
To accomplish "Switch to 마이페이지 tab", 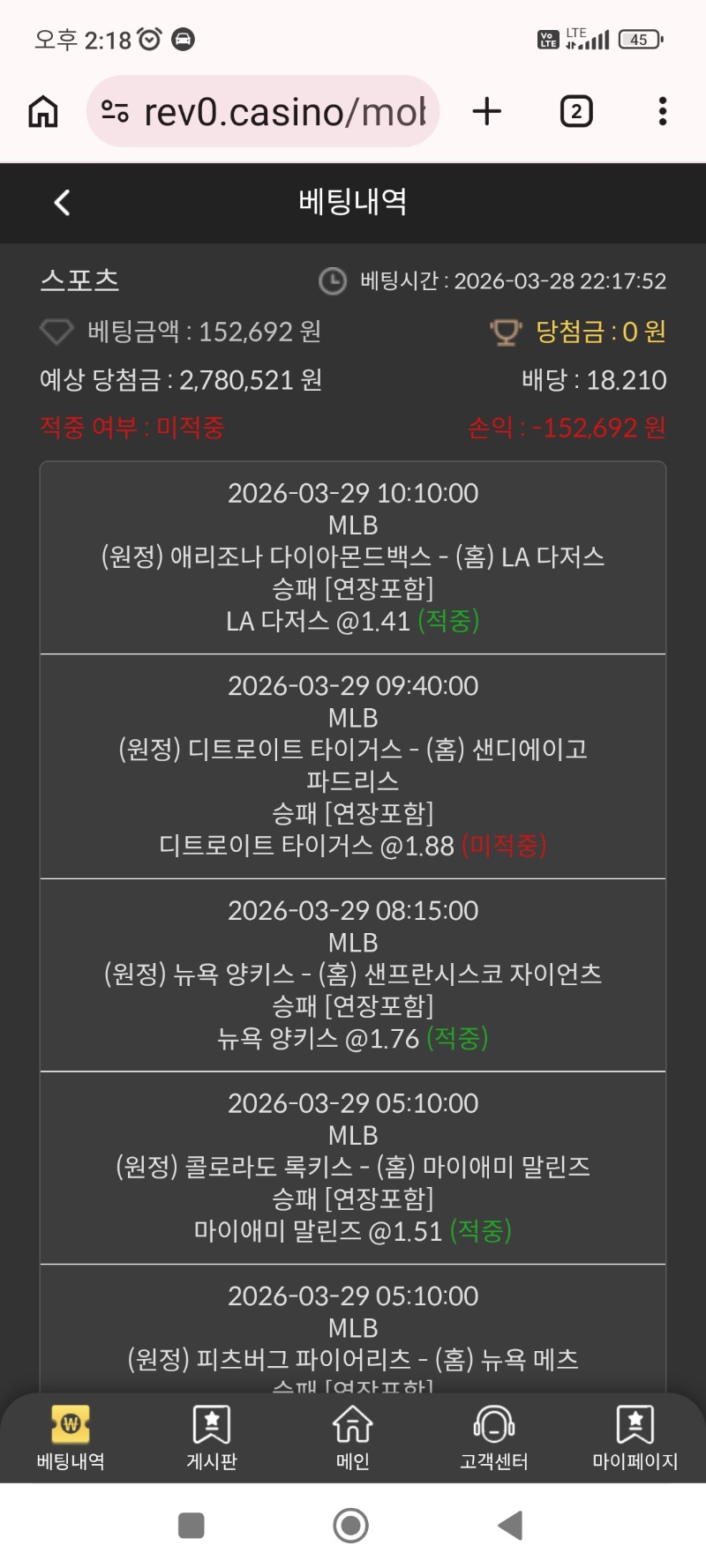I will click(x=635, y=1437).
